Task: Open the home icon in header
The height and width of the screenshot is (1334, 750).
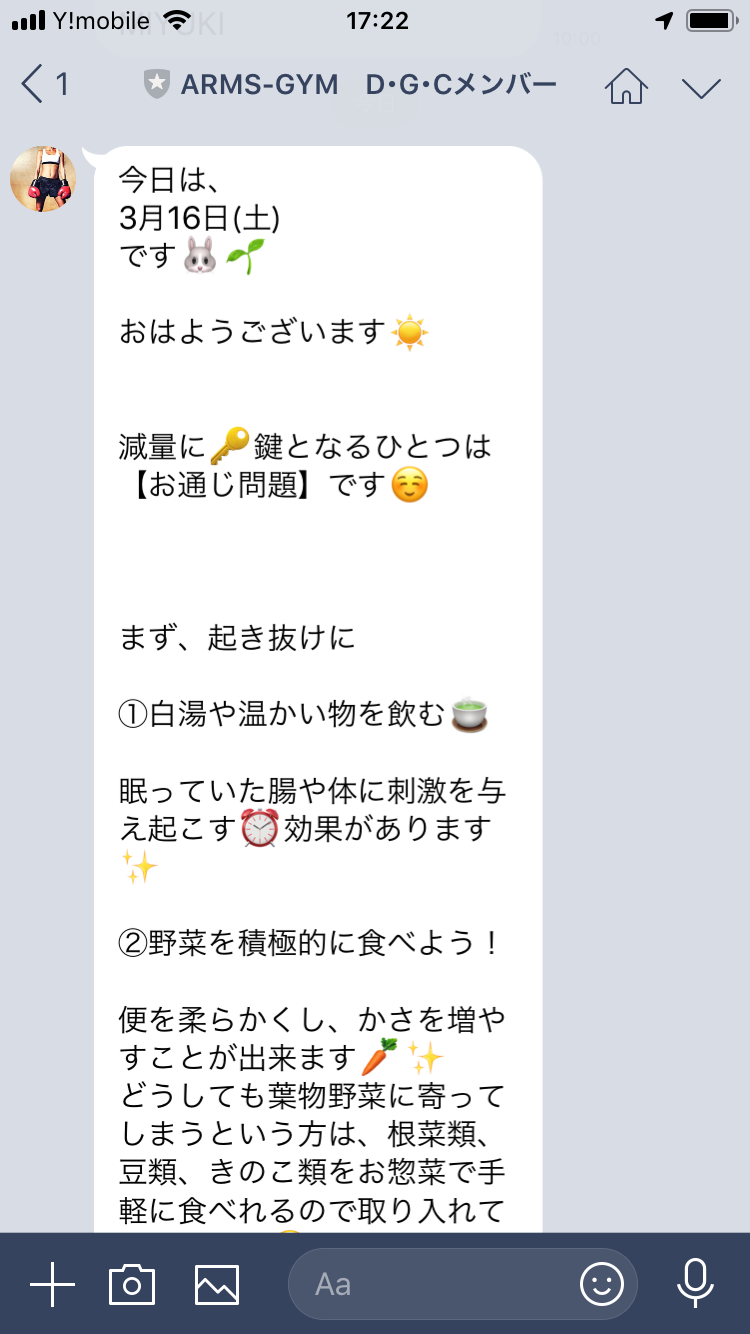Action: pyautogui.click(x=626, y=86)
